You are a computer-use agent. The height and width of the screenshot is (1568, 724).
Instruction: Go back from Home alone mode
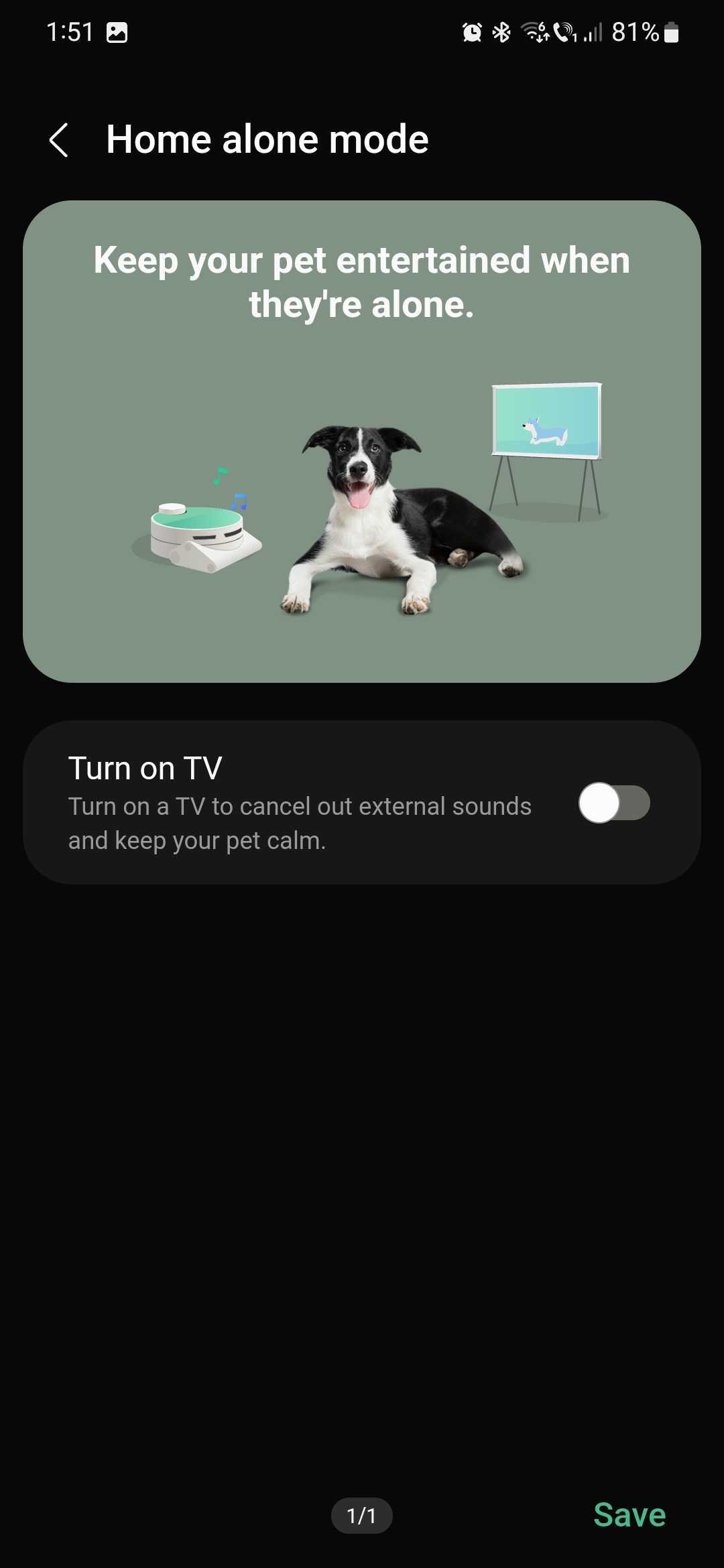[59, 140]
